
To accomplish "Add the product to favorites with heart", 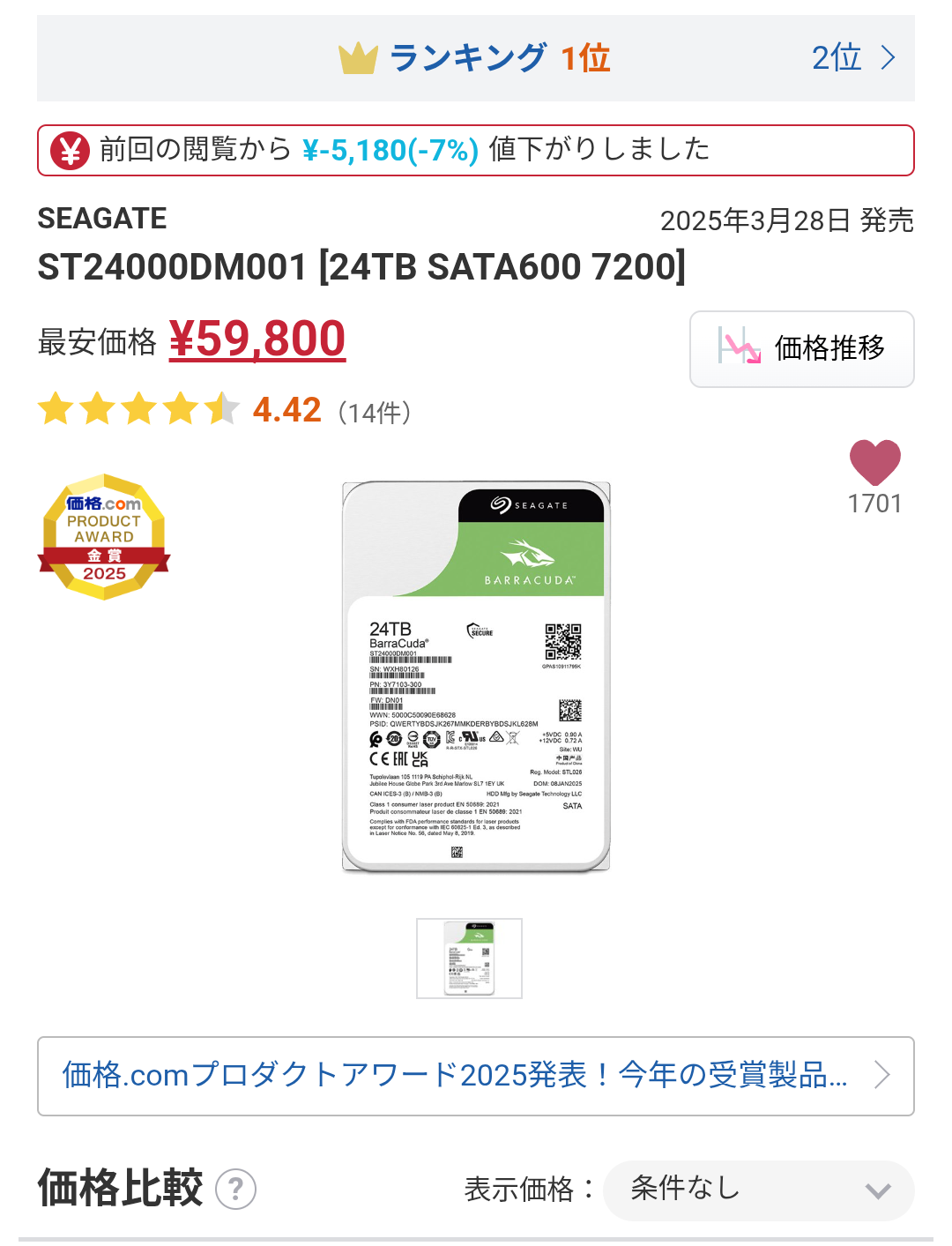I will 874,462.
